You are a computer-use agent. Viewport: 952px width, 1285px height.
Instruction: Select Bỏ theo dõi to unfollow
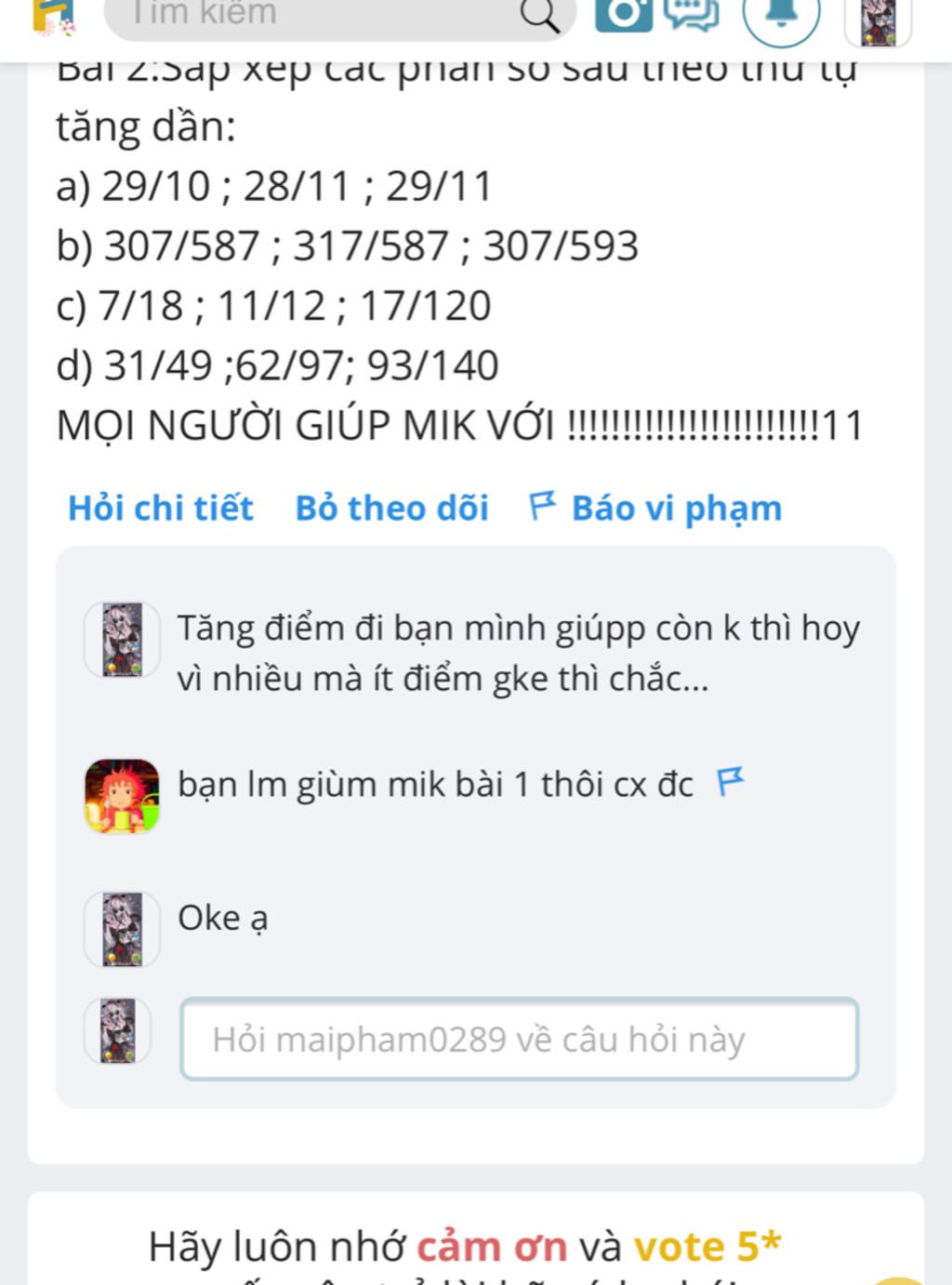[391, 509]
